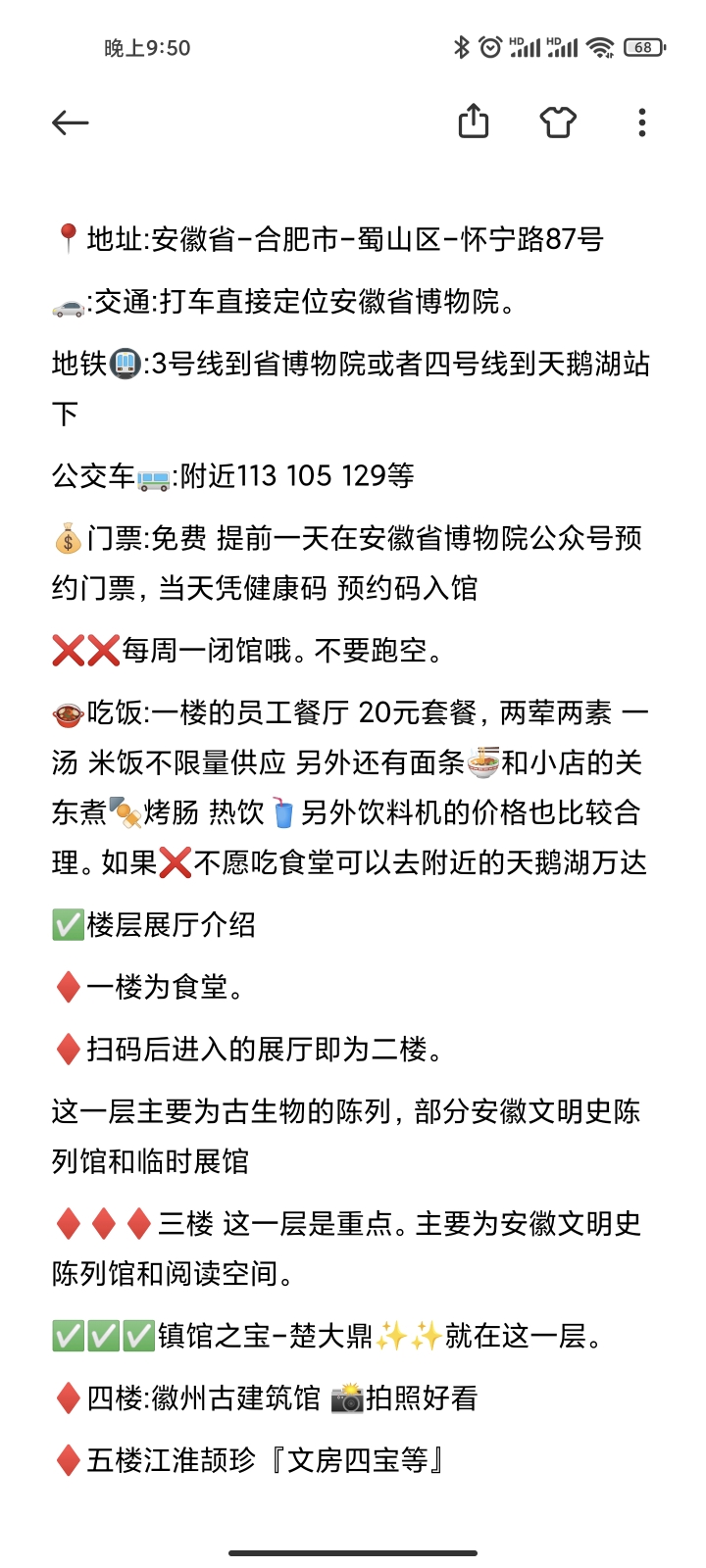706x1568 pixels.
Task: Open the theme skin shirt icon
Action: coord(558,122)
